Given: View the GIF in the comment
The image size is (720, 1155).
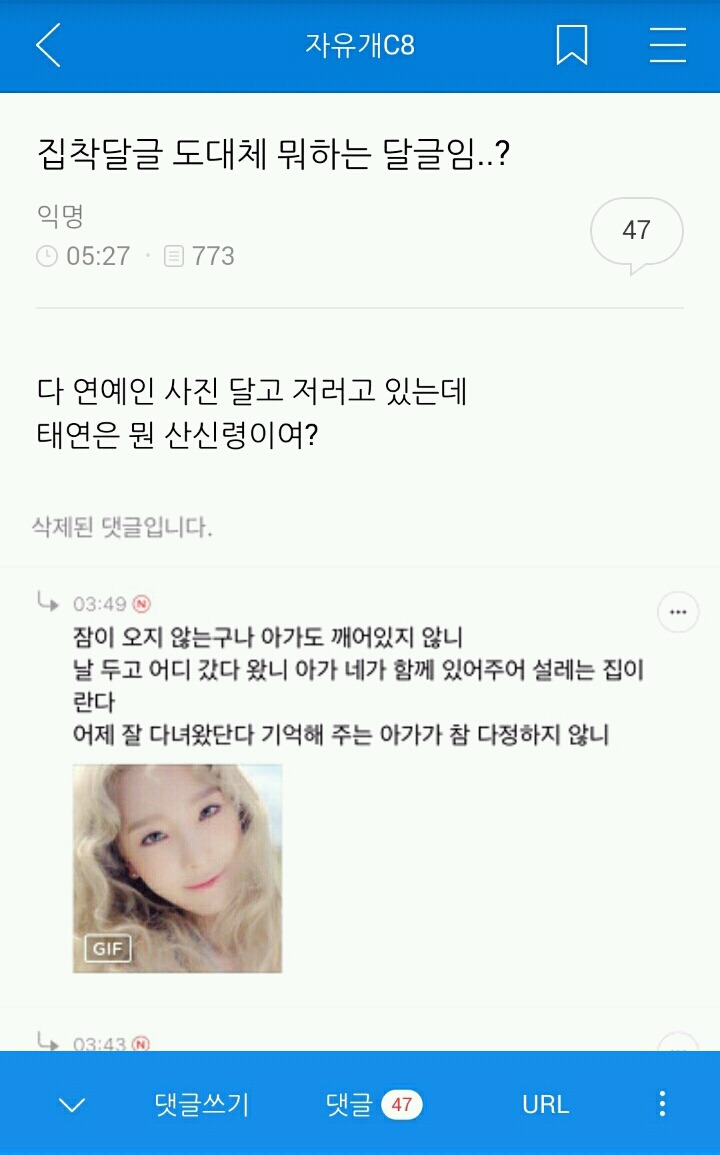Looking at the screenshot, I should click(x=177, y=868).
